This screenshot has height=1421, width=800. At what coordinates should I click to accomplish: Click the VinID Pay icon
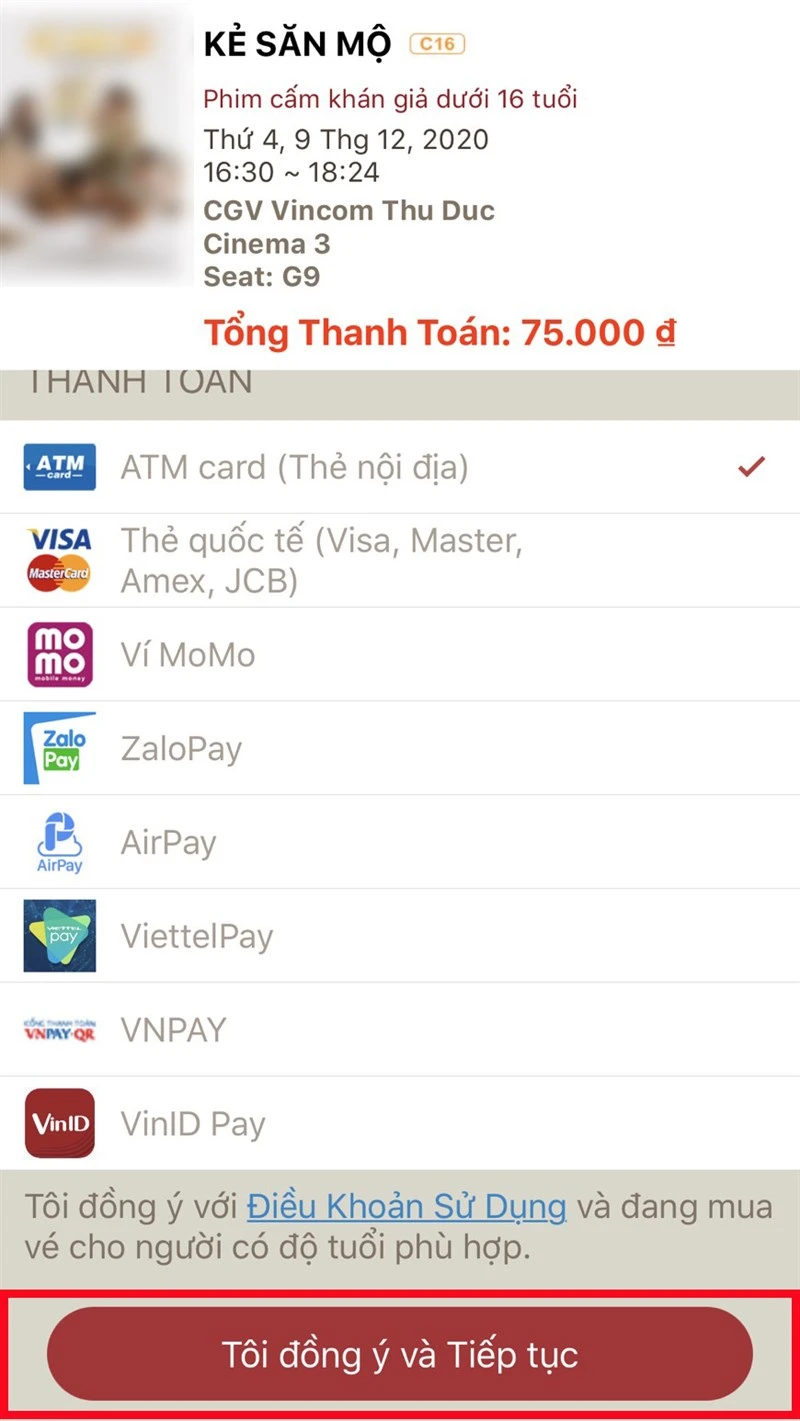click(x=57, y=1123)
